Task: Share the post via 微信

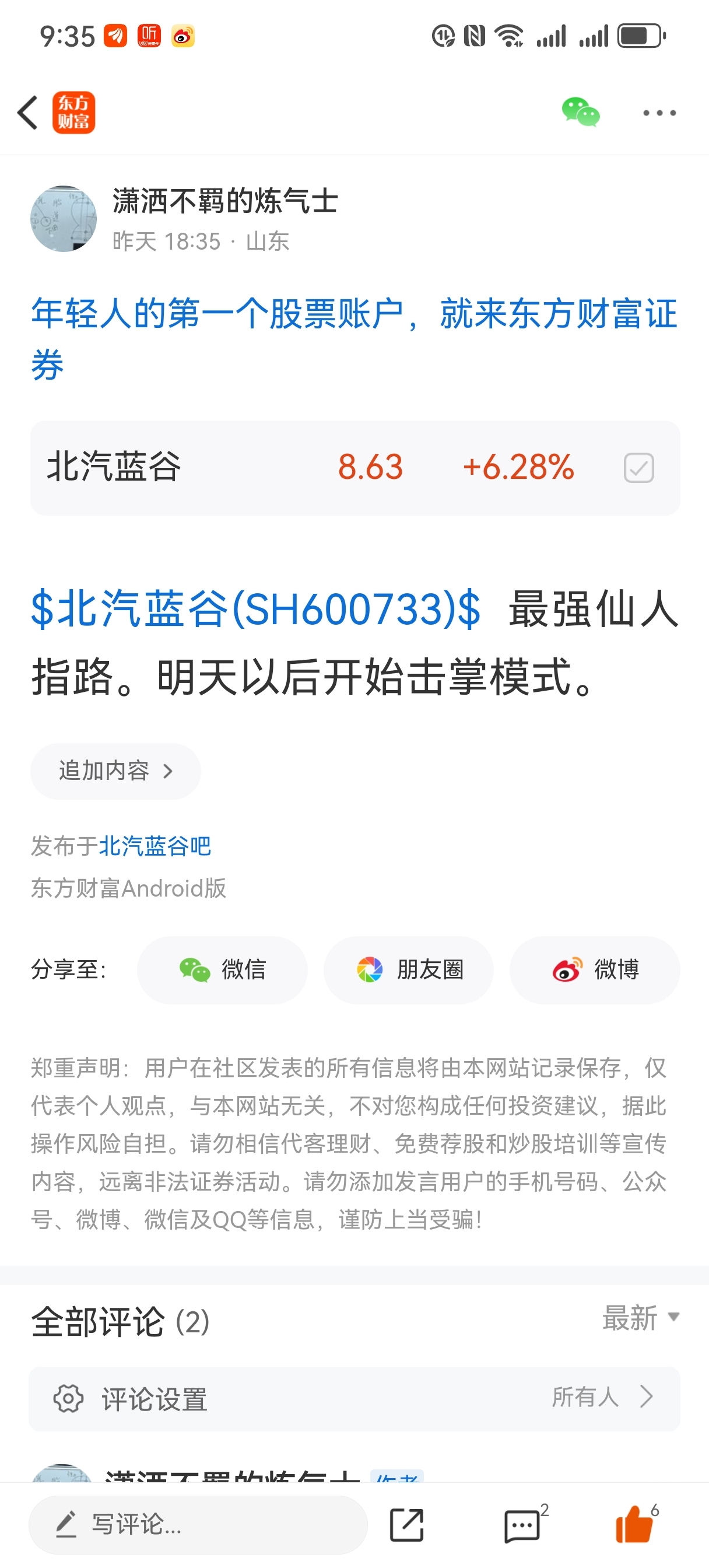Action: tap(222, 970)
